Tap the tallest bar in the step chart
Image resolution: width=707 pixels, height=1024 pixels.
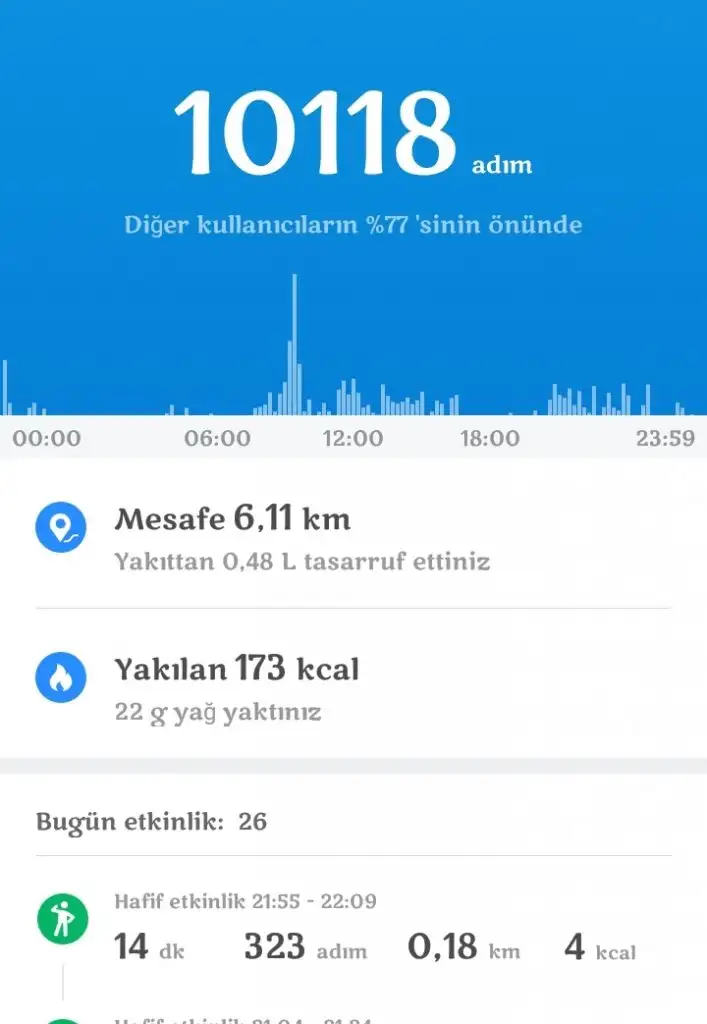[294, 345]
